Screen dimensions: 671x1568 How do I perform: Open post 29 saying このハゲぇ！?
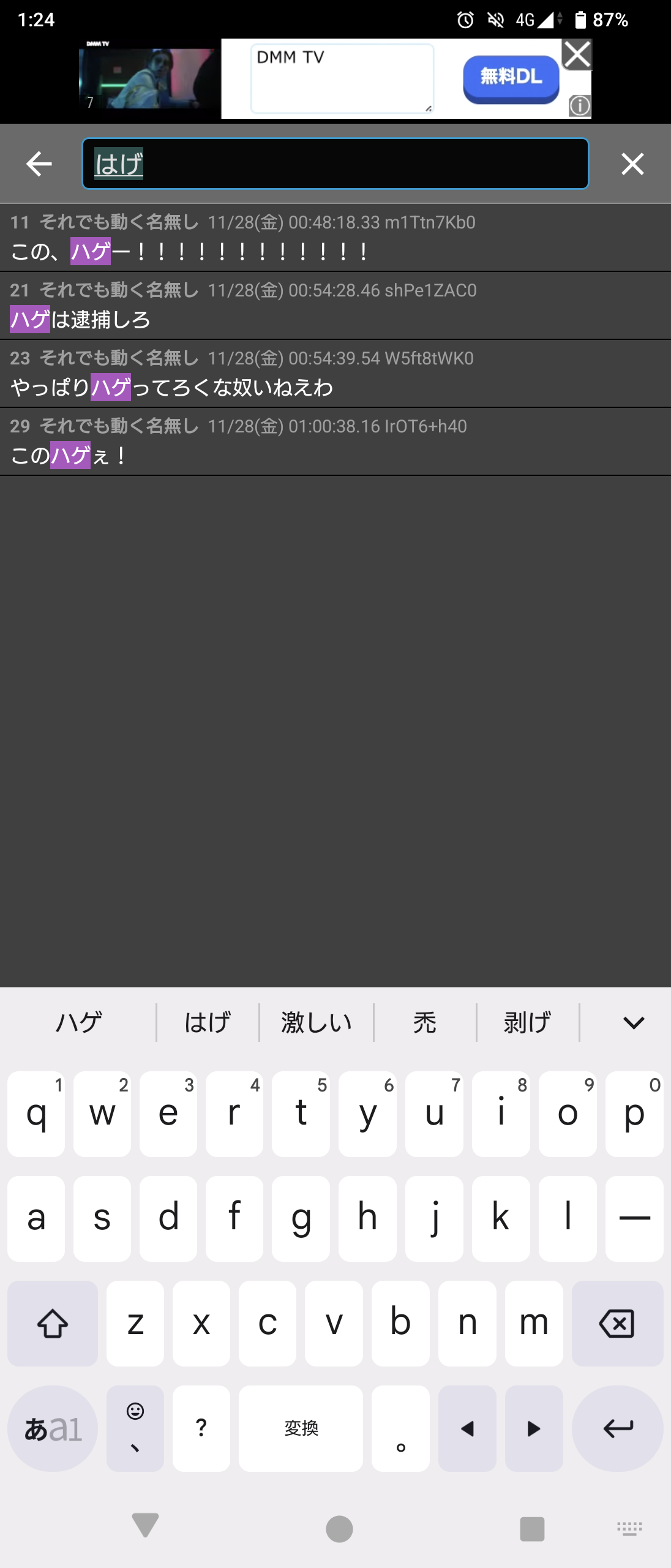[x=335, y=442]
